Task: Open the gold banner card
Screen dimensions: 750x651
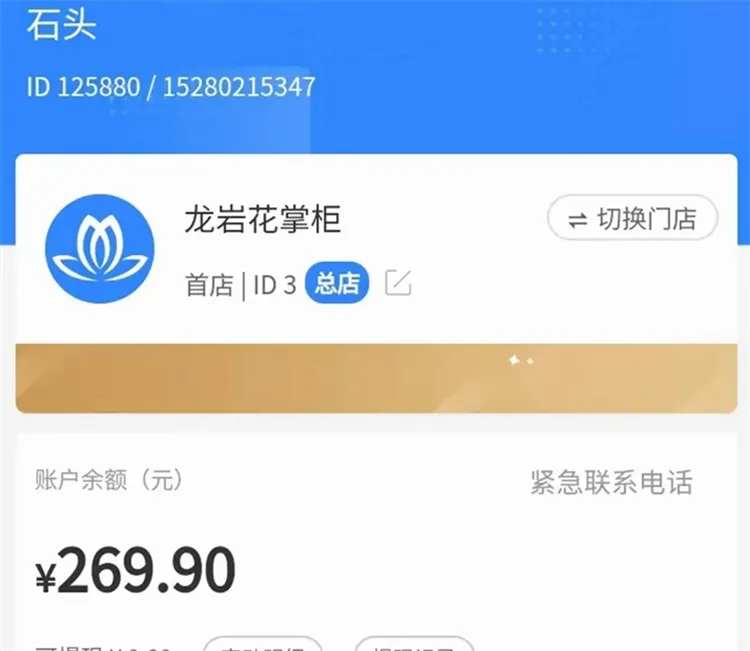Action: (376, 377)
